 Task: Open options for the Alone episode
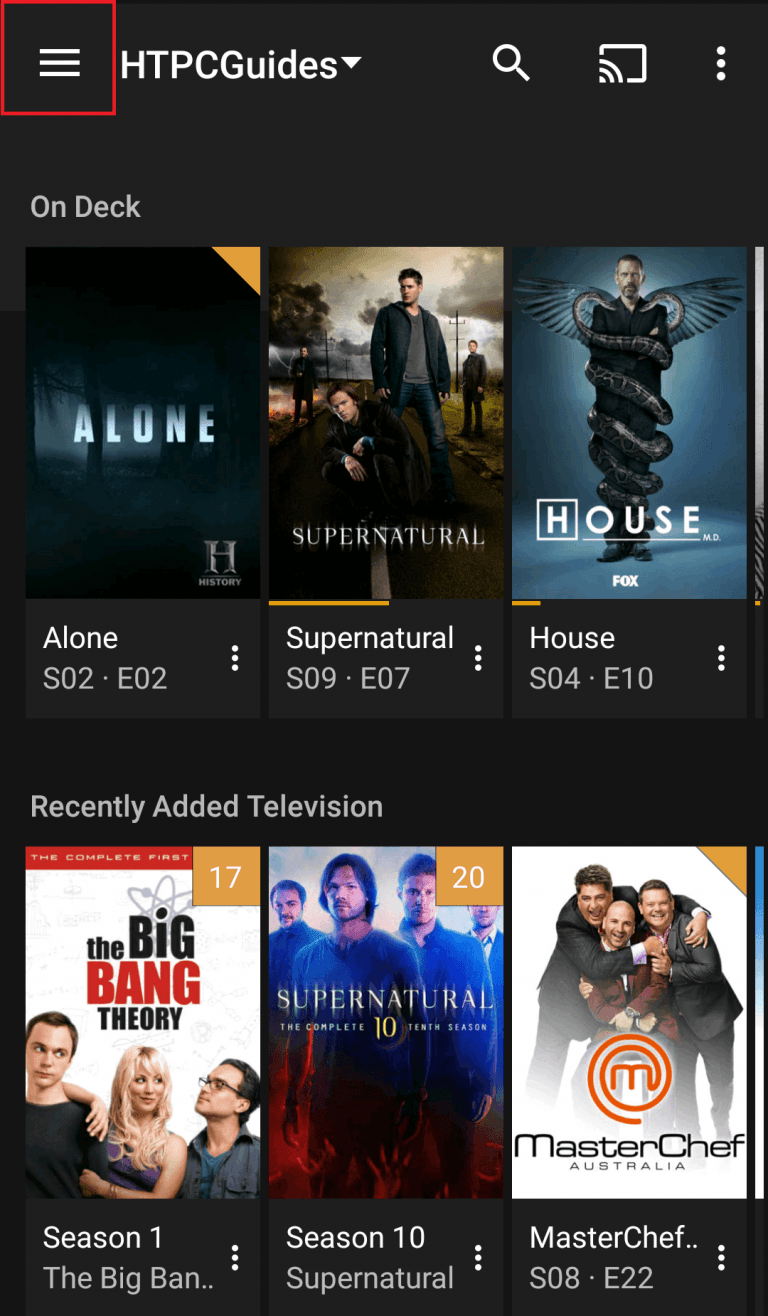(x=235, y=657)
